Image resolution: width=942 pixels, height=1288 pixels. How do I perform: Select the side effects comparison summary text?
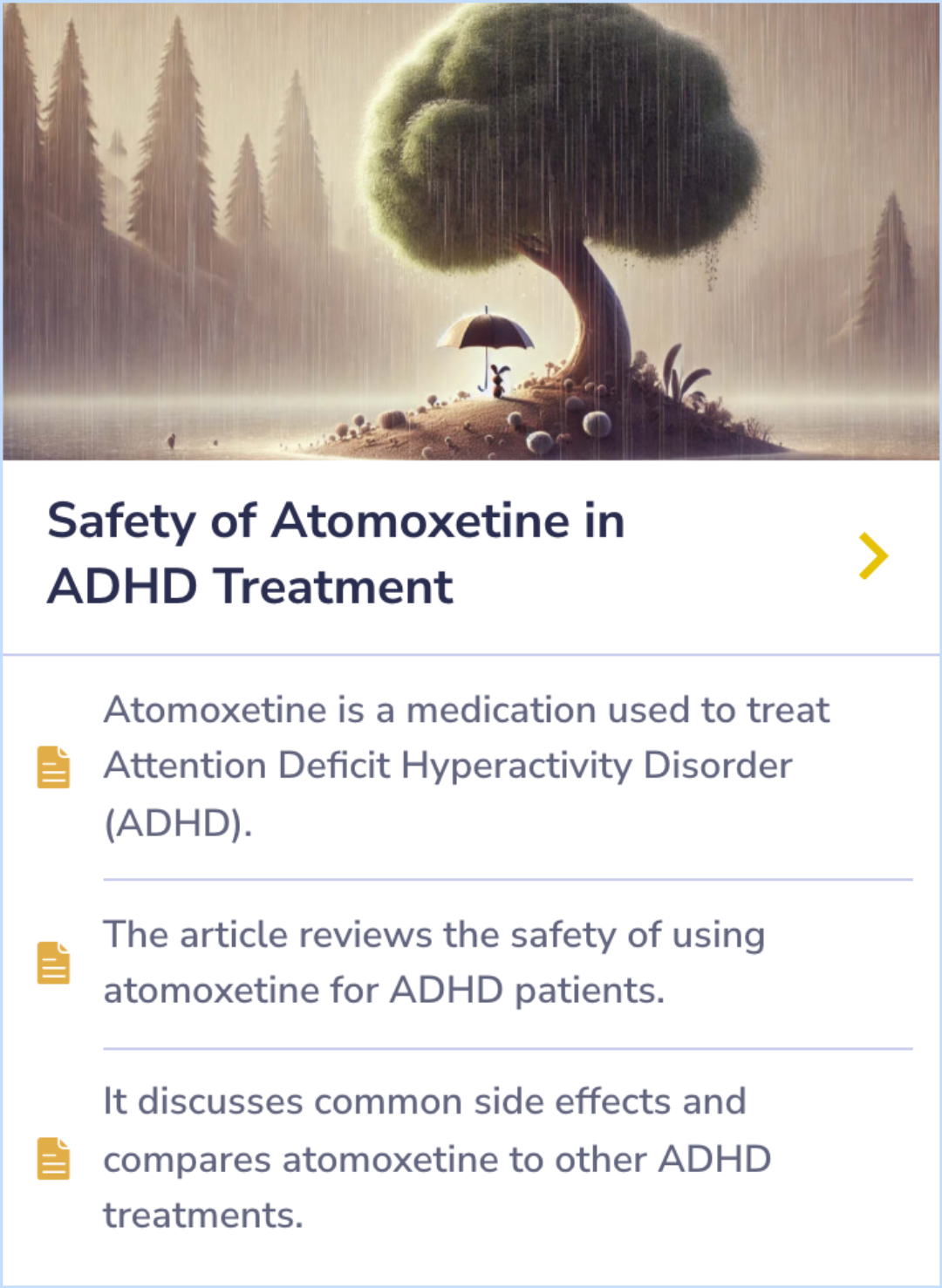click(436, 1157)
